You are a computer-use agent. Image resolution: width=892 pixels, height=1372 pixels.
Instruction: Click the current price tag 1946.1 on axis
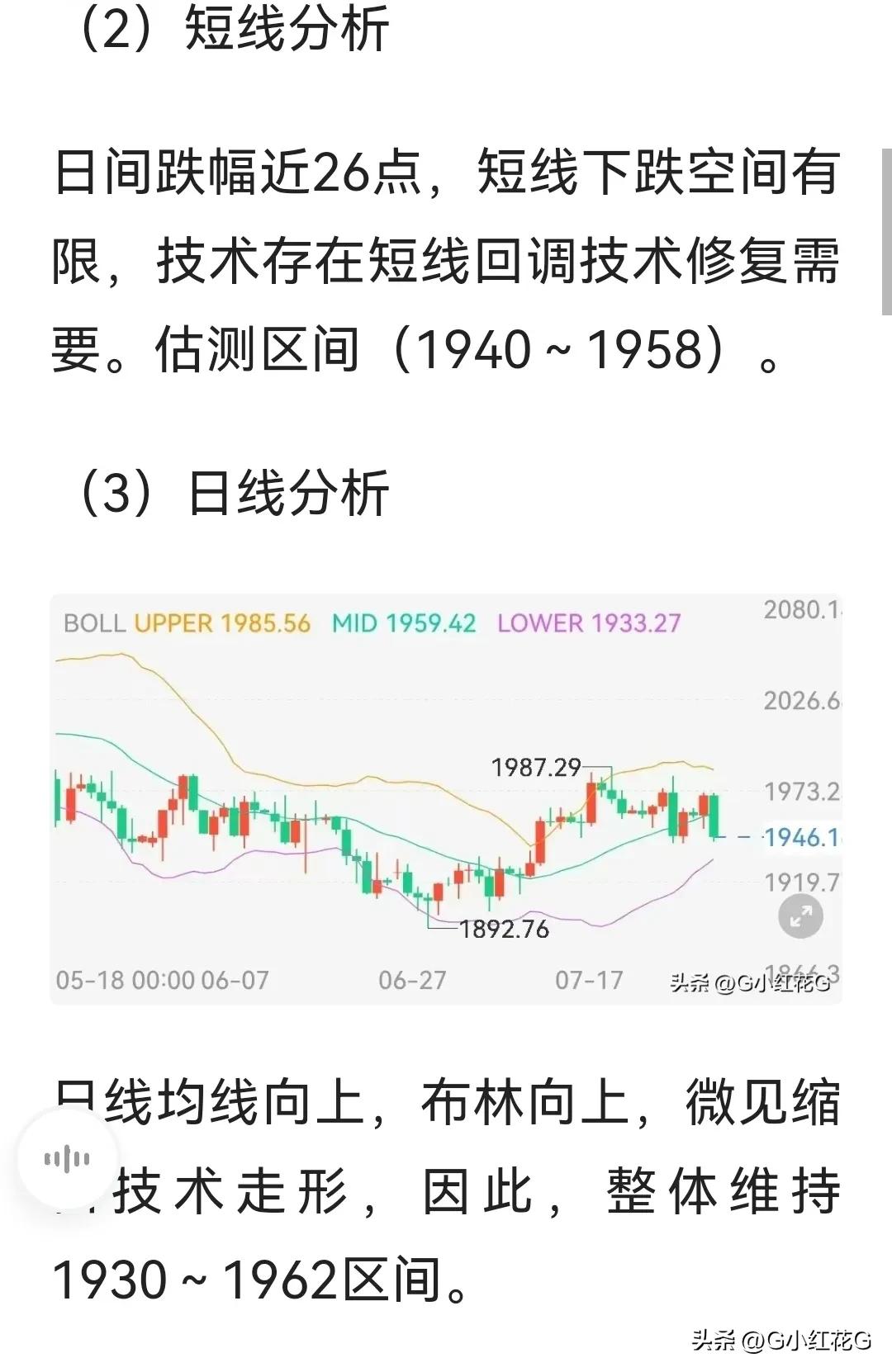pyautogui.click(x=801, y=836)
